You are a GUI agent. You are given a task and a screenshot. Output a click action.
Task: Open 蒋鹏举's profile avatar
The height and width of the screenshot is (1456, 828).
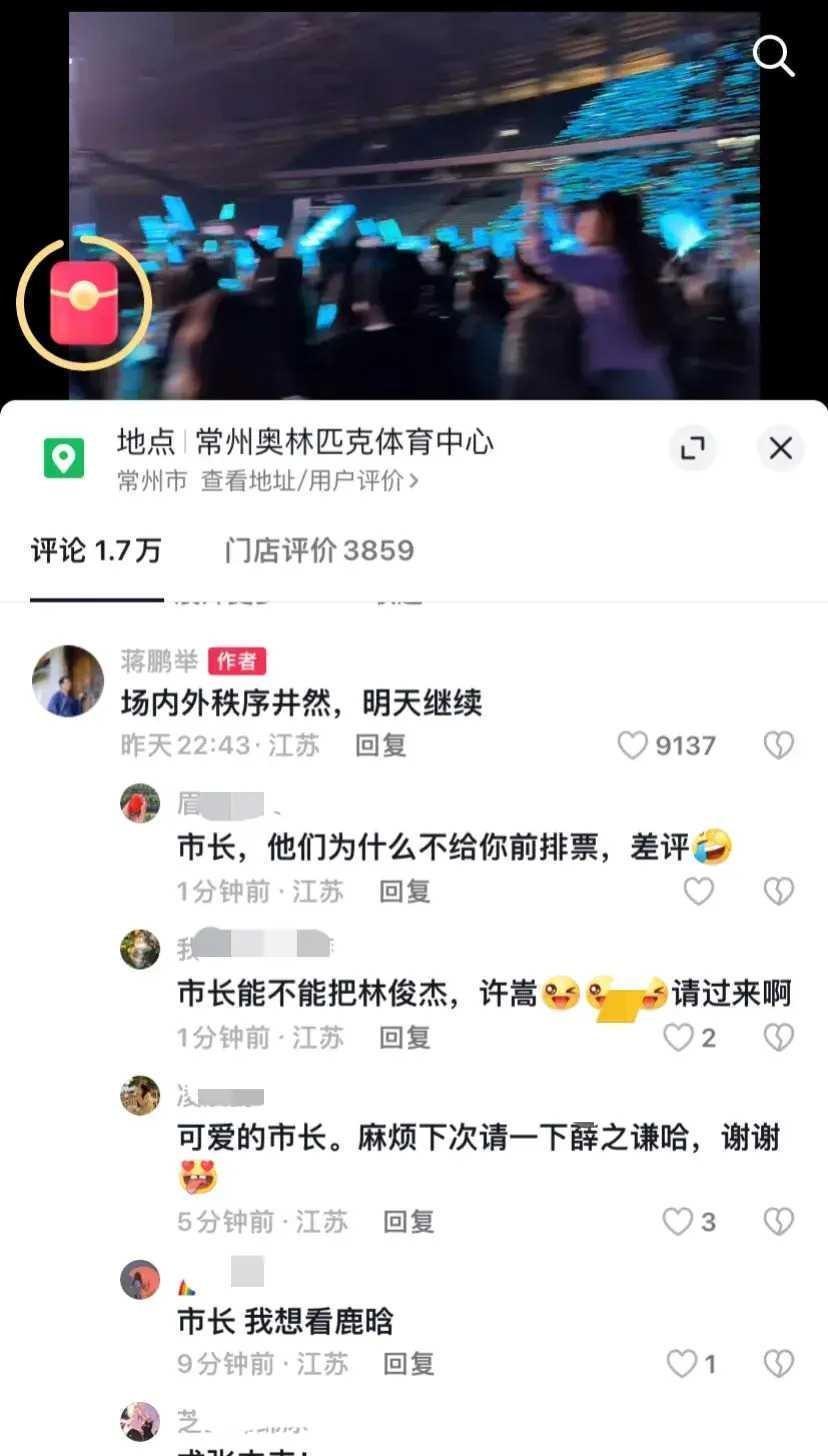tap(68, 681)
